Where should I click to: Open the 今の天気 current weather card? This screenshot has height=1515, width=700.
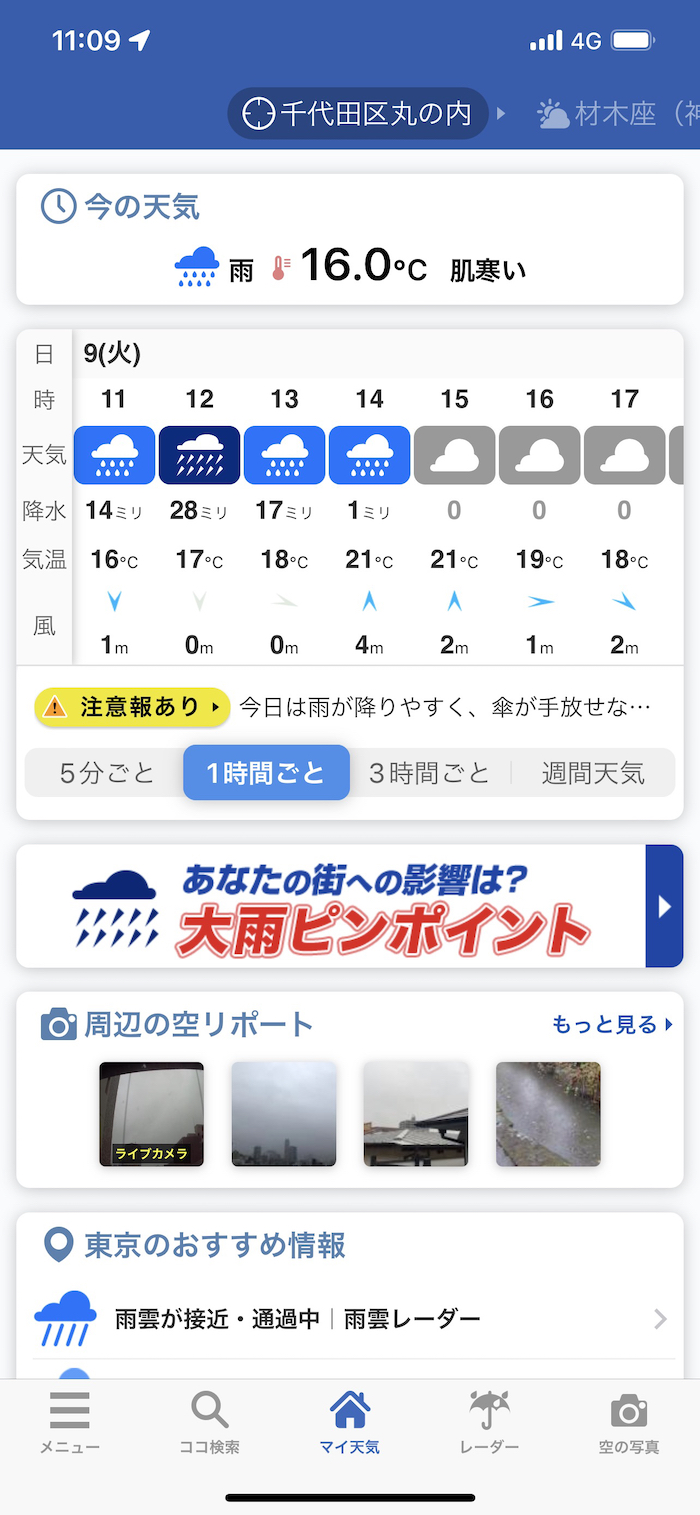pos(350,240)
